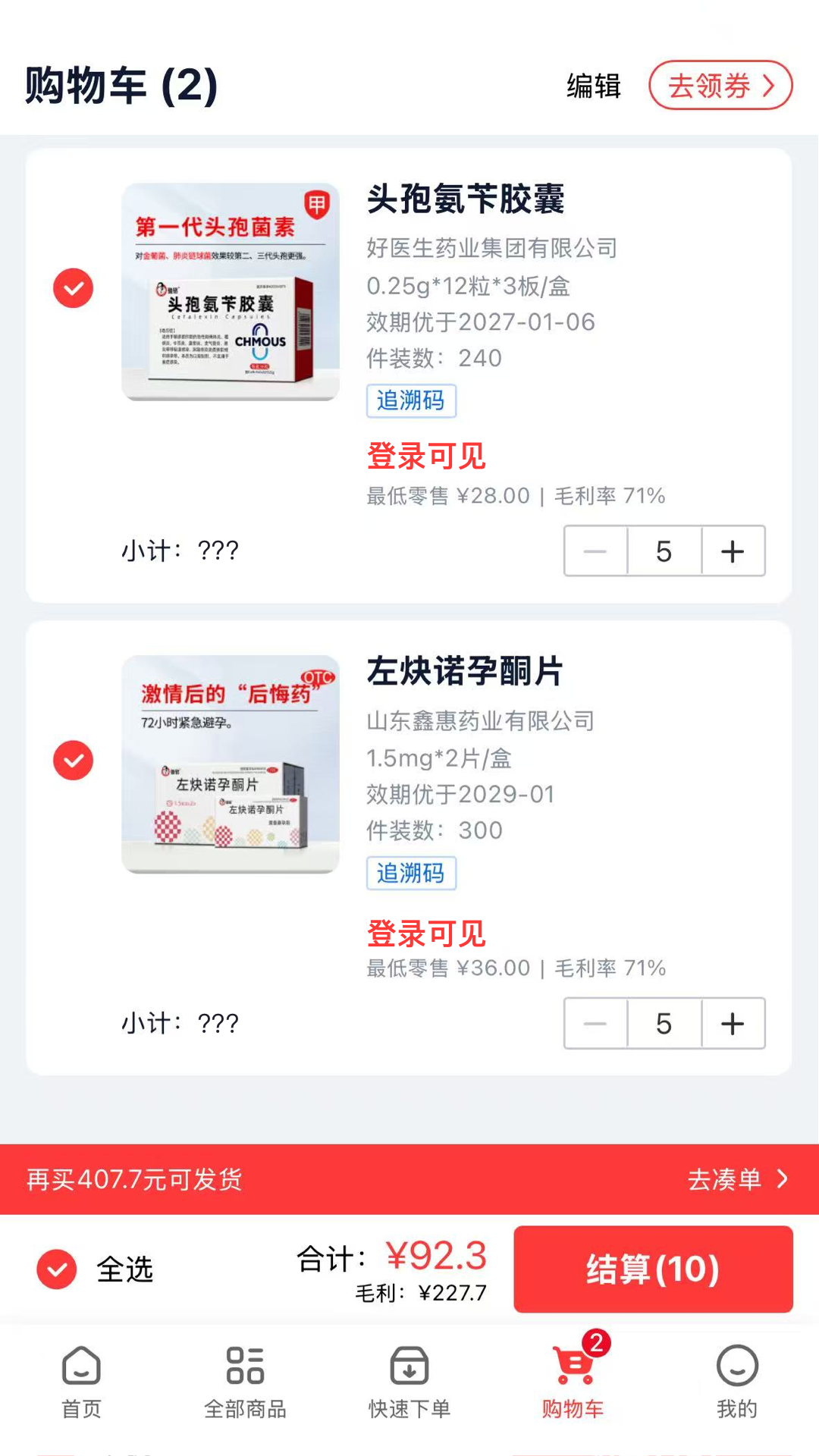Screen dimensions: 819x1456
Task: Increase quantity of 头孢氨苄胶囊 with plus
Action: click(733, 551)
